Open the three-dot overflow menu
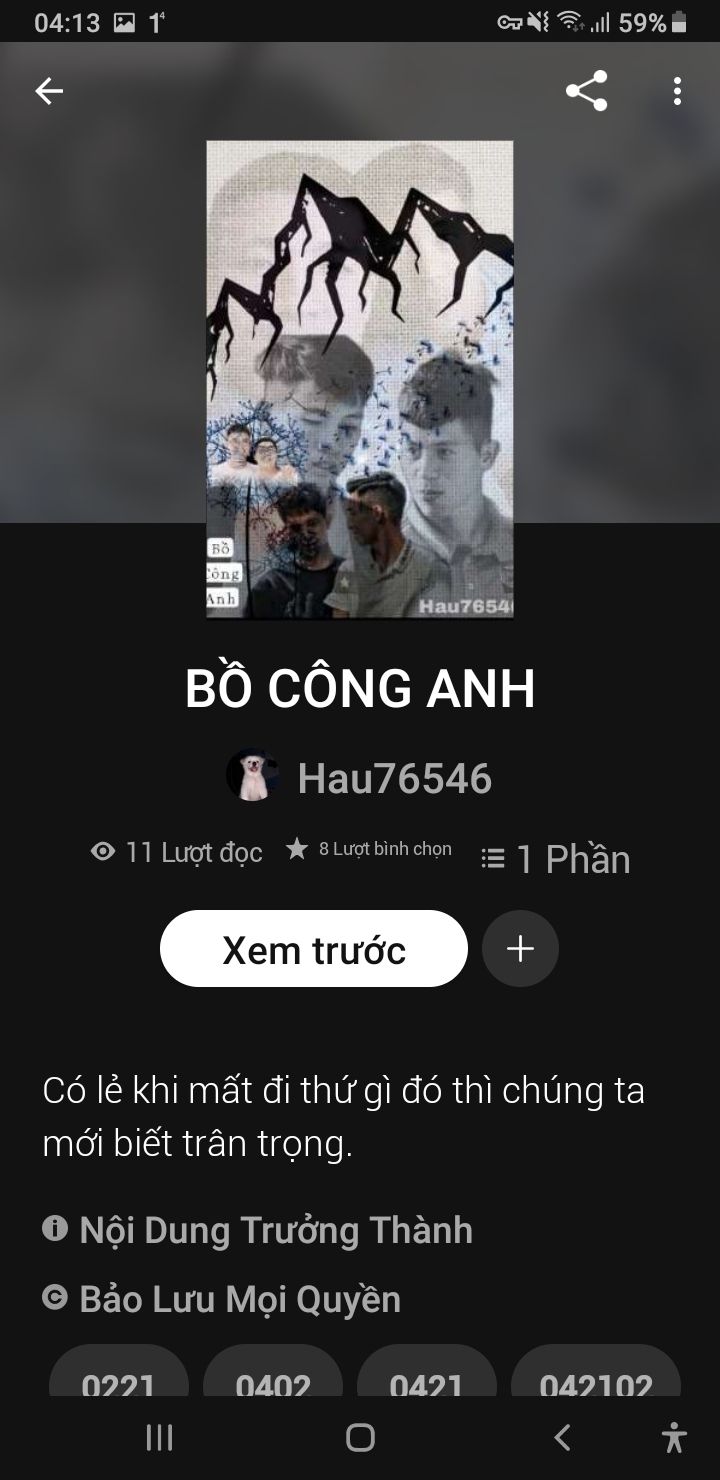This screenshot has height=1480, width=720. point(677,92)
